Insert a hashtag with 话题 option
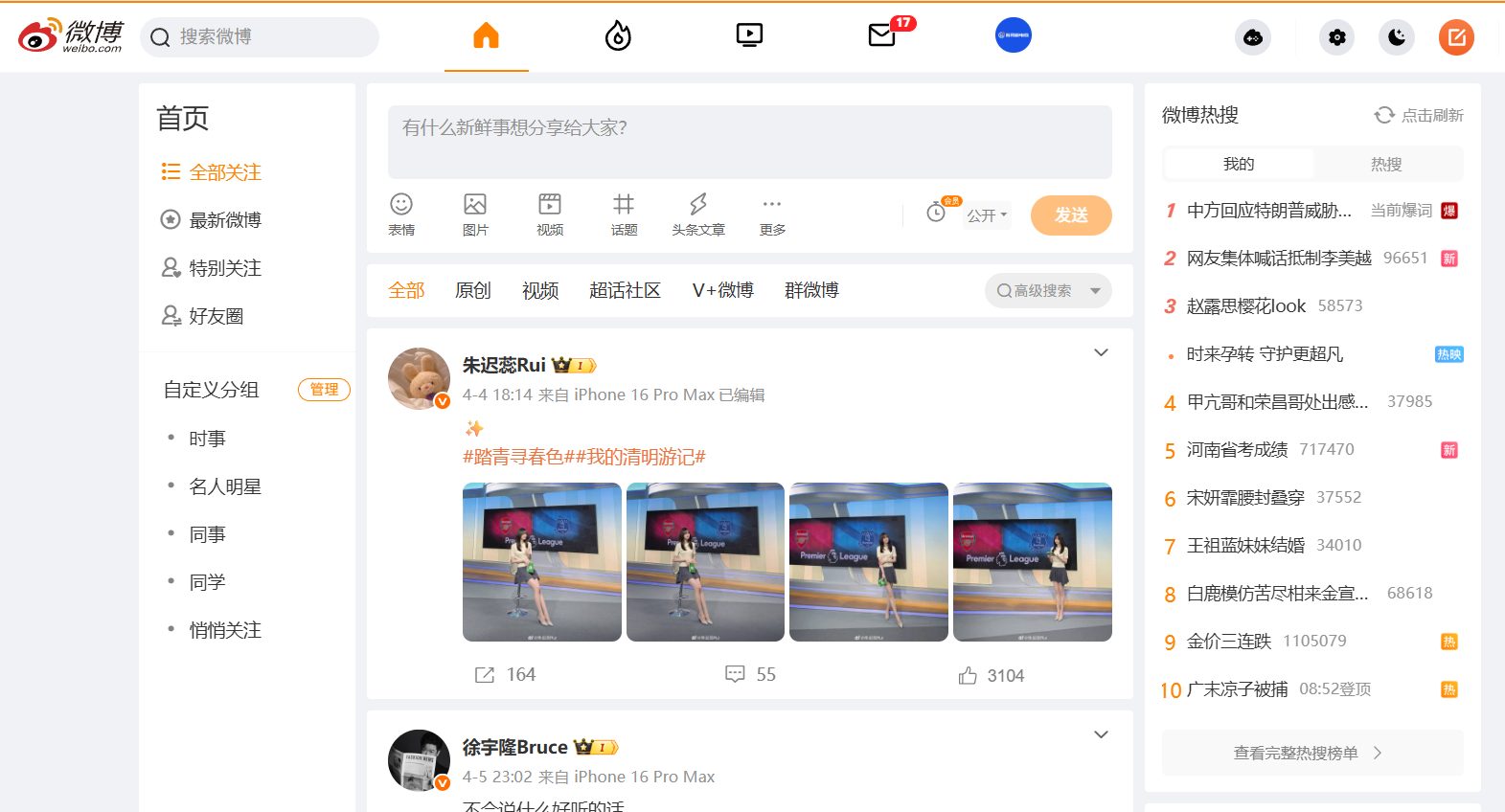 click(624, 214)
